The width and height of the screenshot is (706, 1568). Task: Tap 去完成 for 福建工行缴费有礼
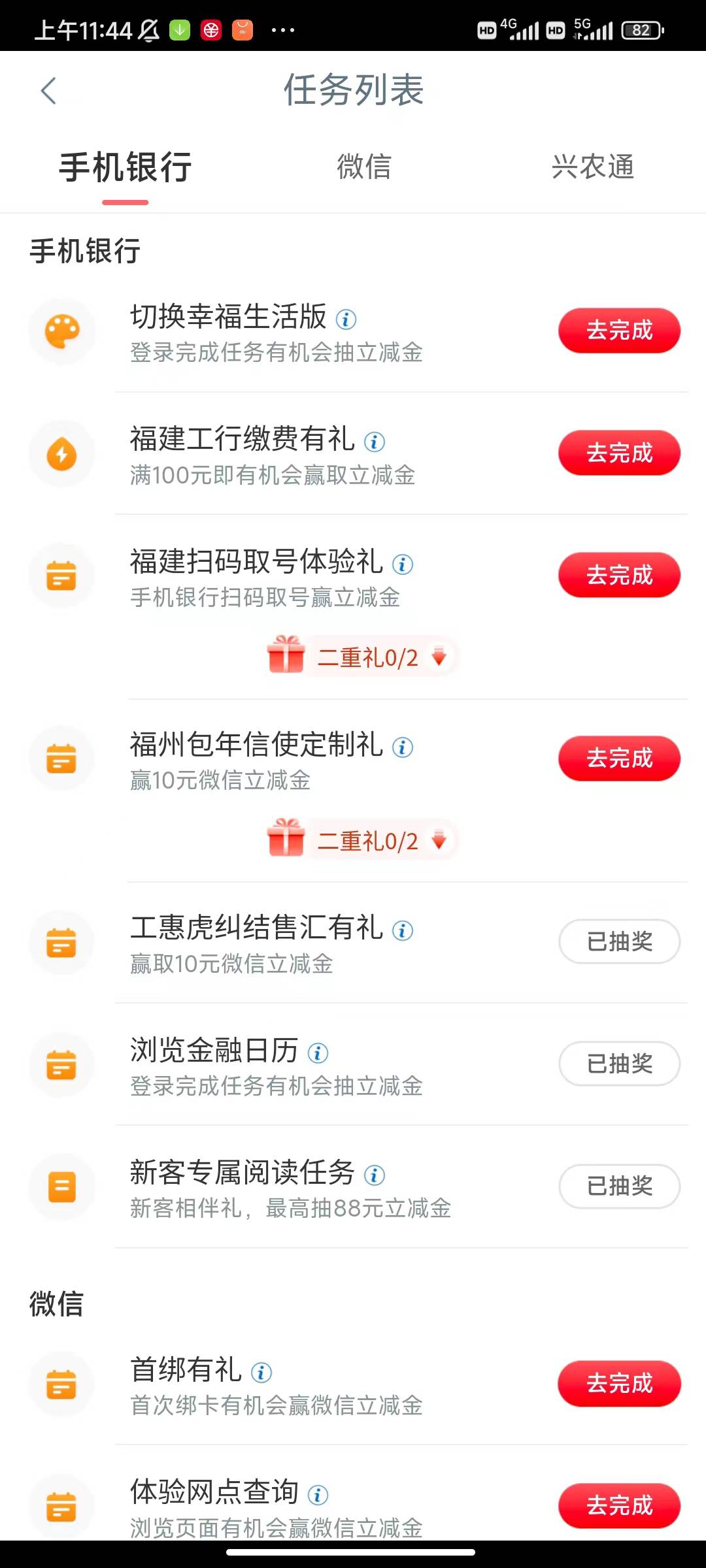tap(619, 453)
